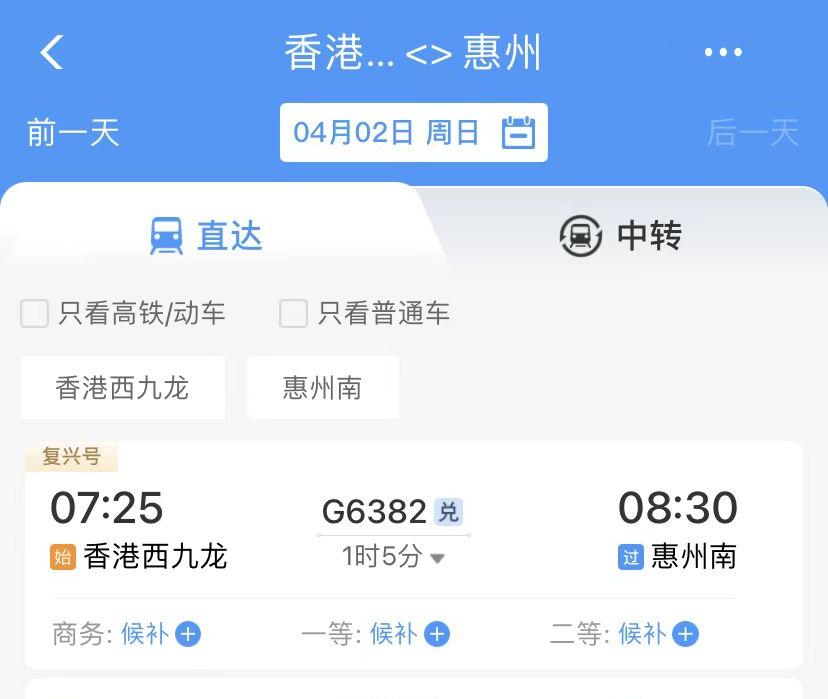Go to the previous day (前一天)

[x=73, y=132]
